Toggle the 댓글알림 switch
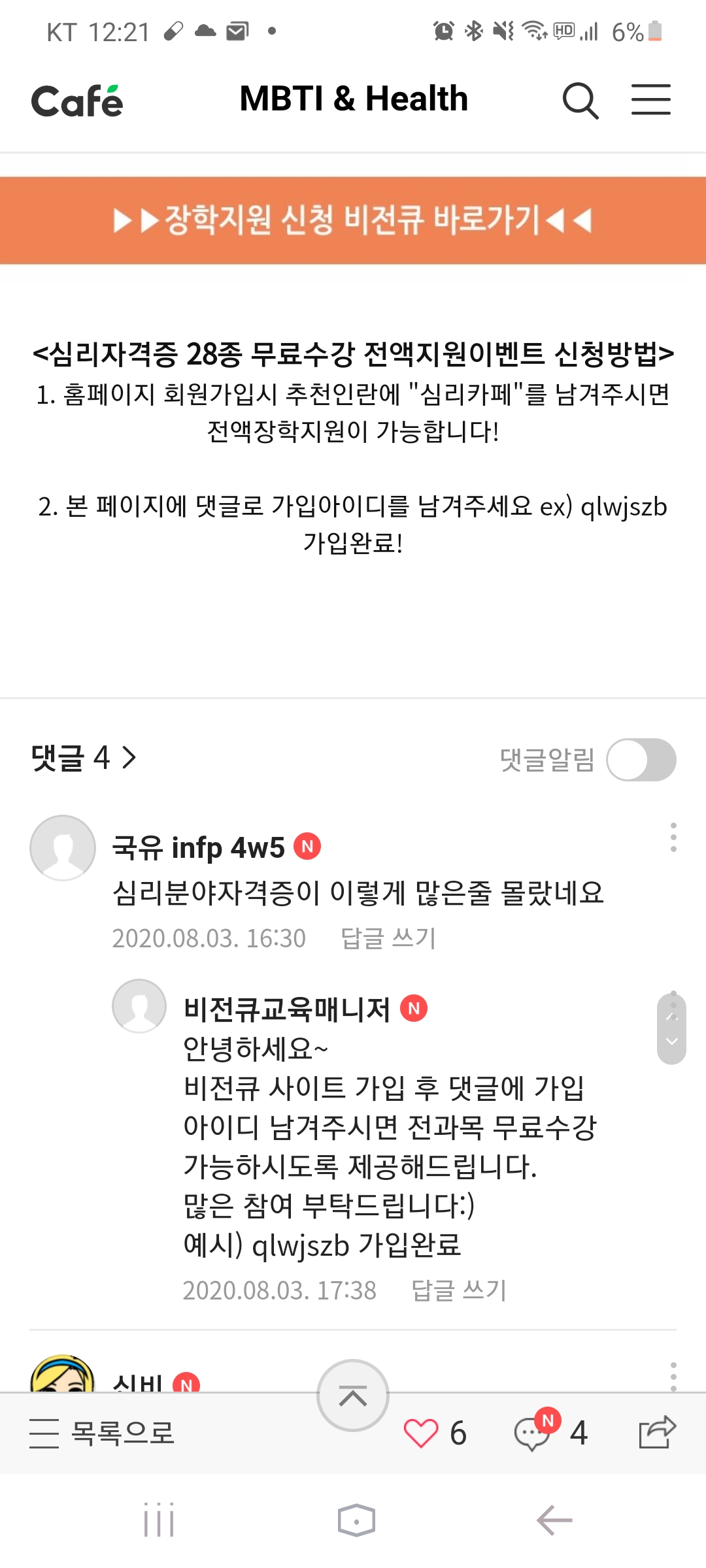 [641, 759]
